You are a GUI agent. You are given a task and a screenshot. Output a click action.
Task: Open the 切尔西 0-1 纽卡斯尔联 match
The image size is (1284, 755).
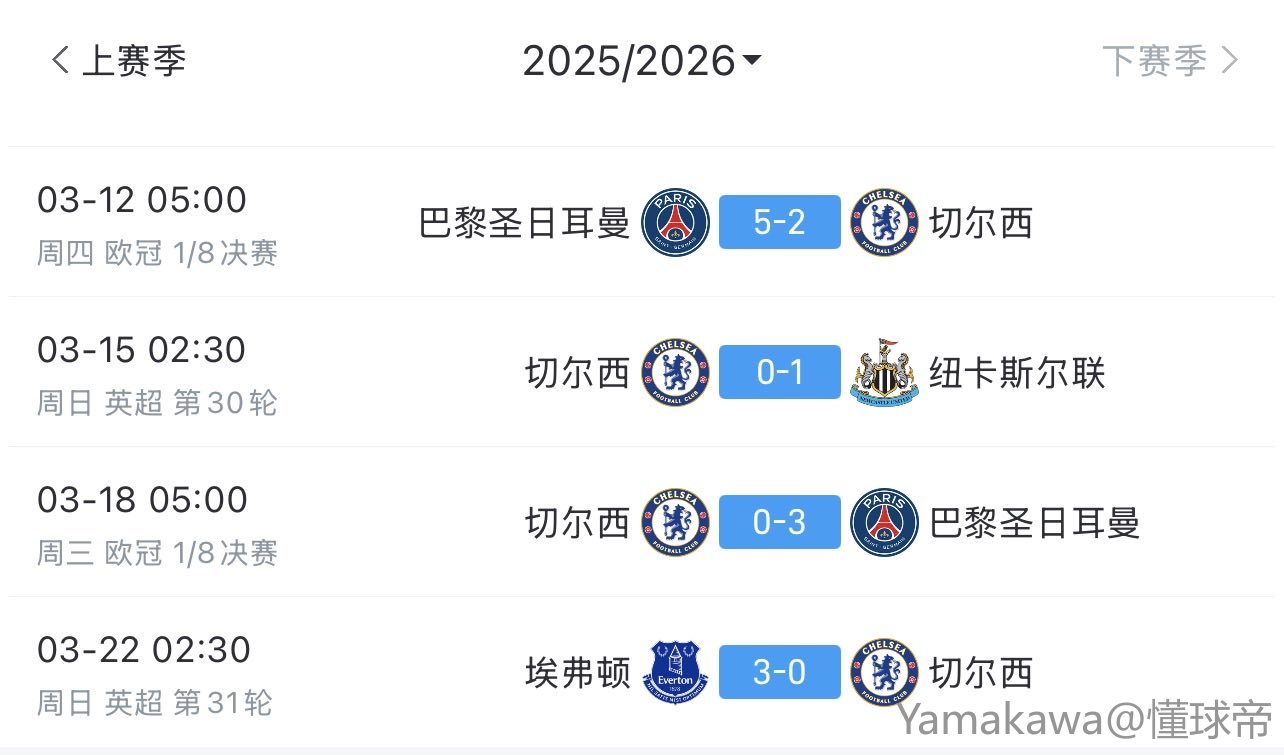pyautogui.click(x=779, y=372)
